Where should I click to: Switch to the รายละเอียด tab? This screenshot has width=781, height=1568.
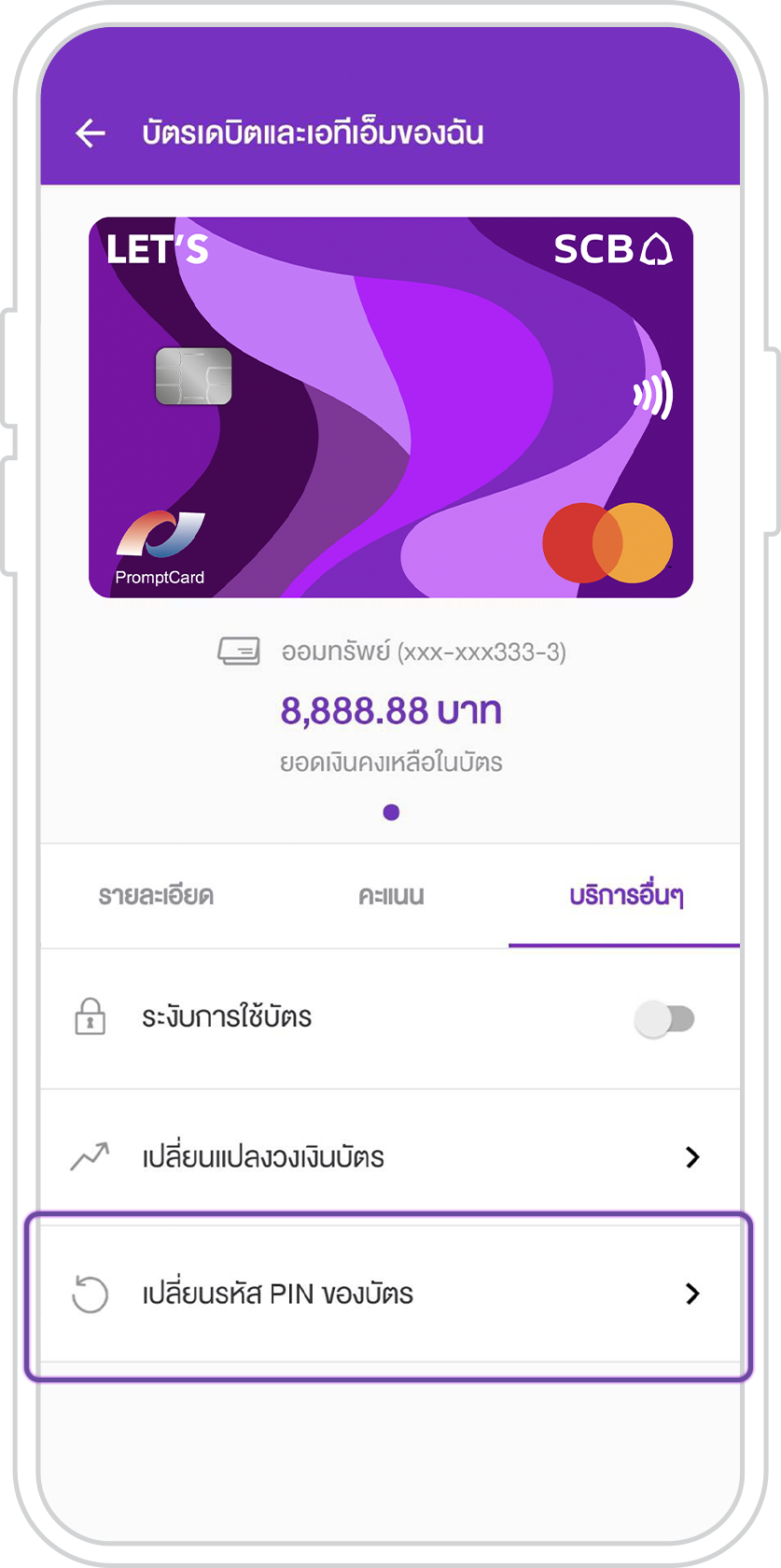156,896
